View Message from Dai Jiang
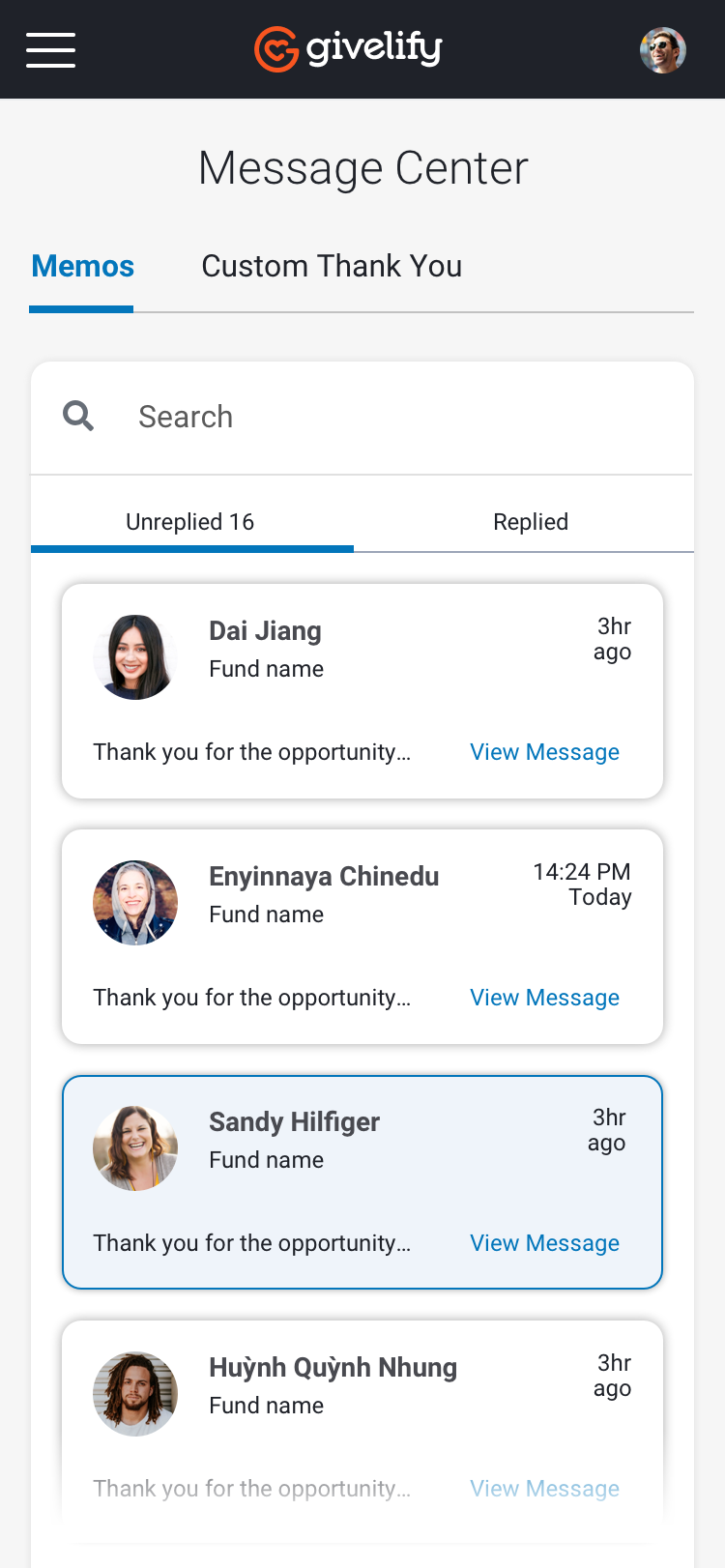Viewport: 725px width, 1568px height. click(544, 752)
